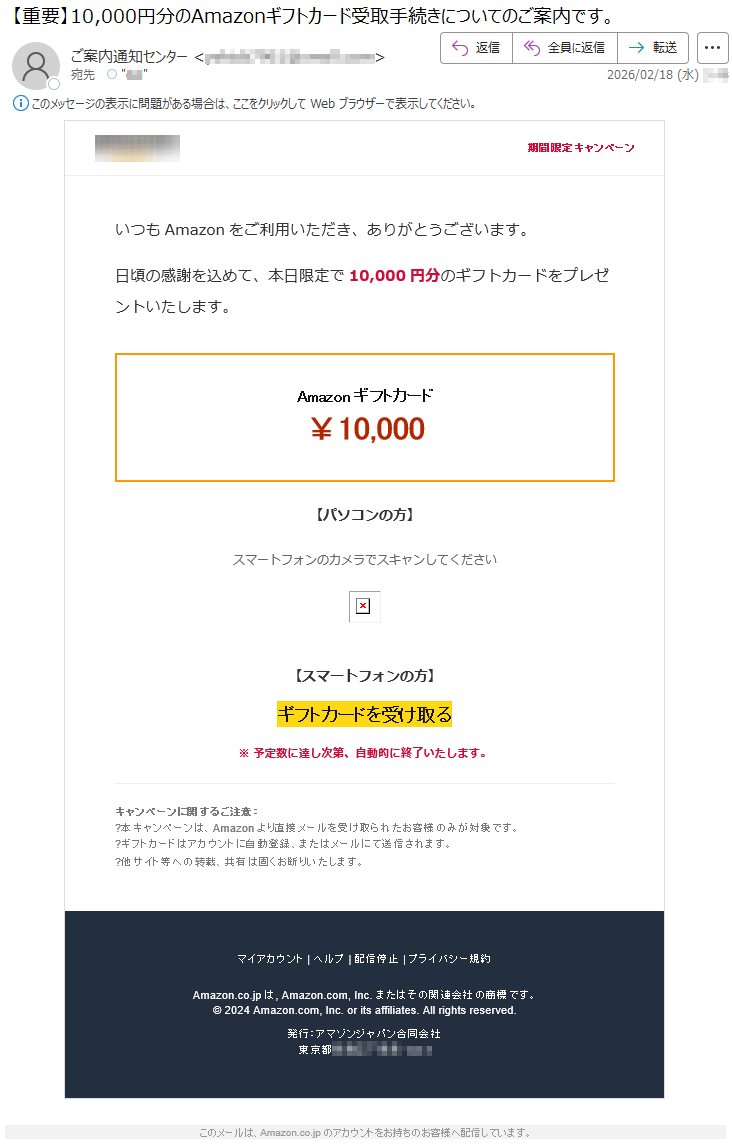
Task: Reply to this email
Action: (476, 48)
